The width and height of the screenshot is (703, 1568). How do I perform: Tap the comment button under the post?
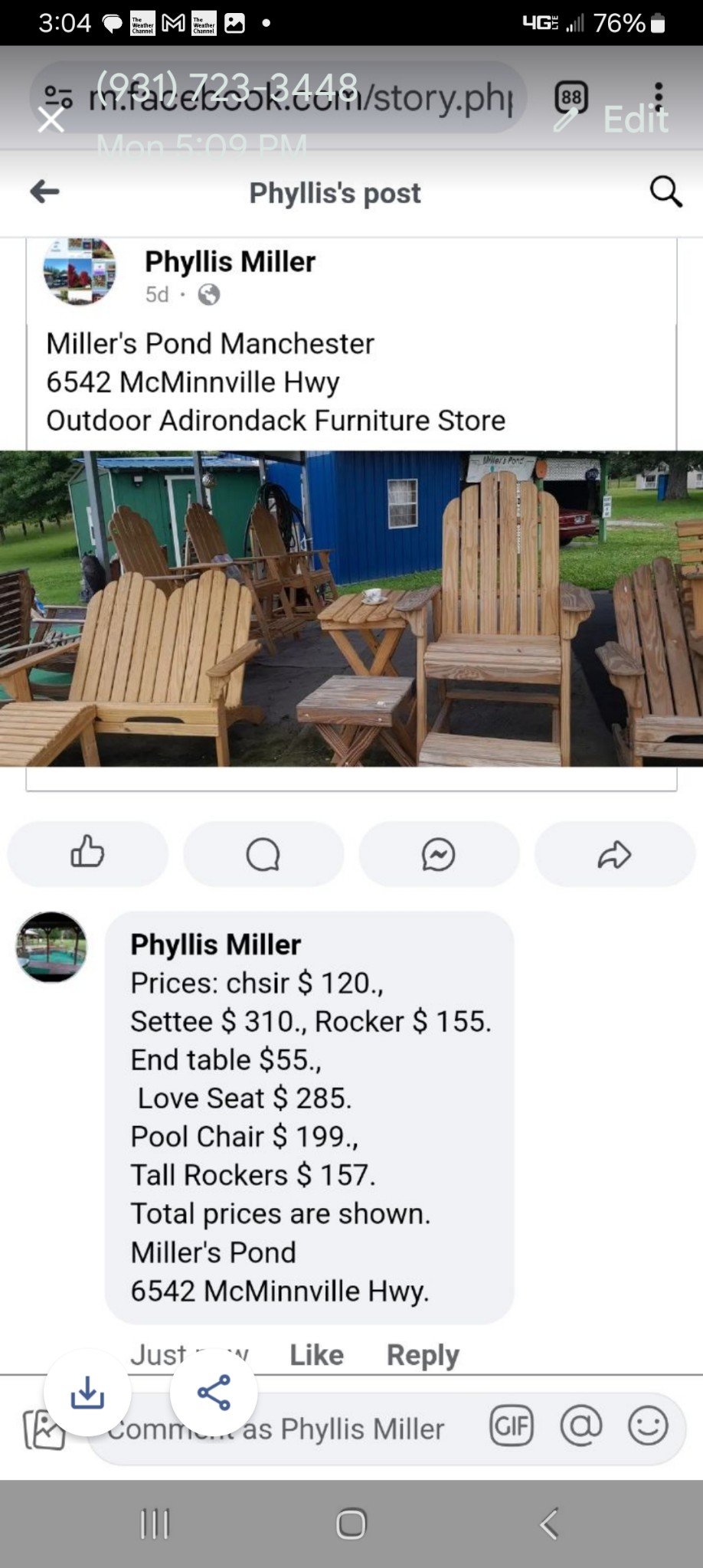263,853
